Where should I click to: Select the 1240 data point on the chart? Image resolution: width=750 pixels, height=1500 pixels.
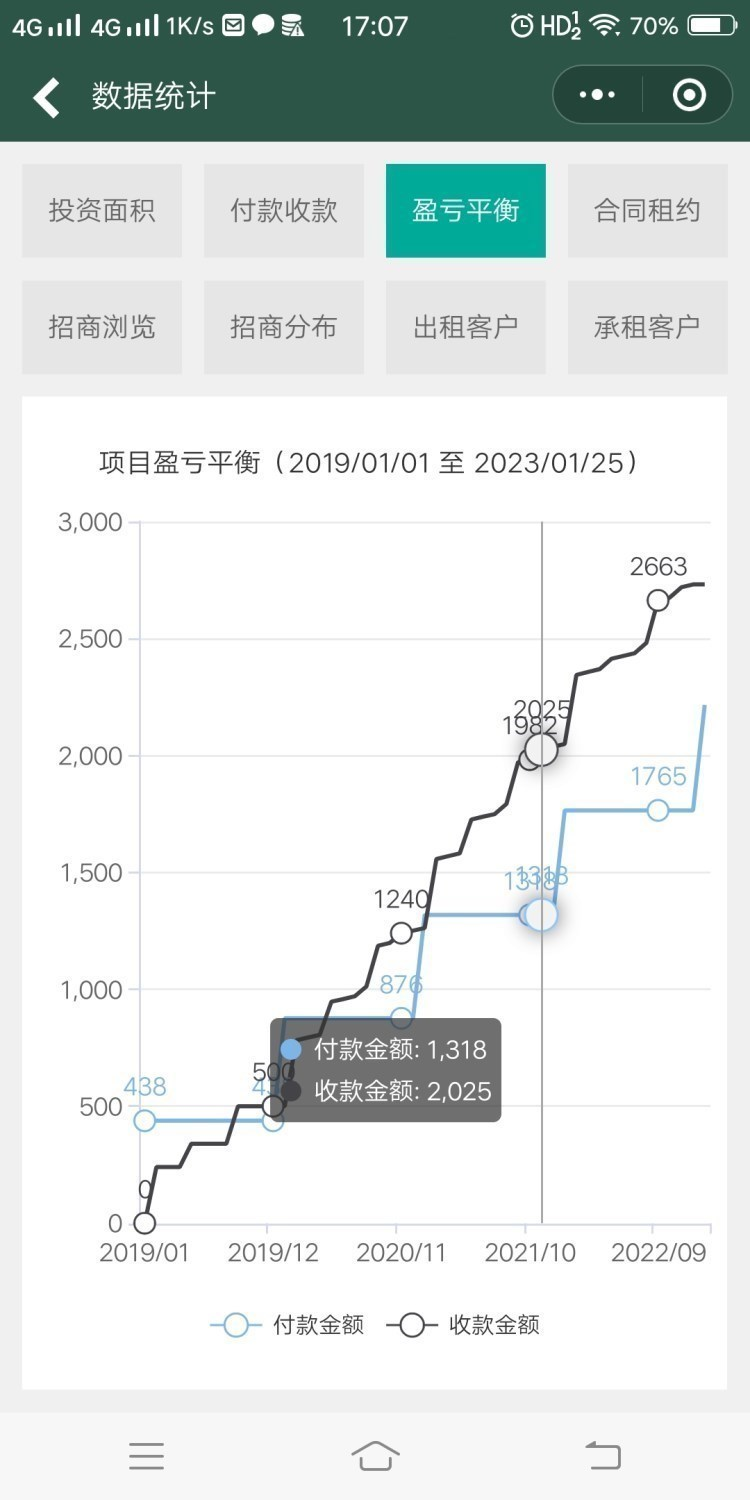click(401, 933)
